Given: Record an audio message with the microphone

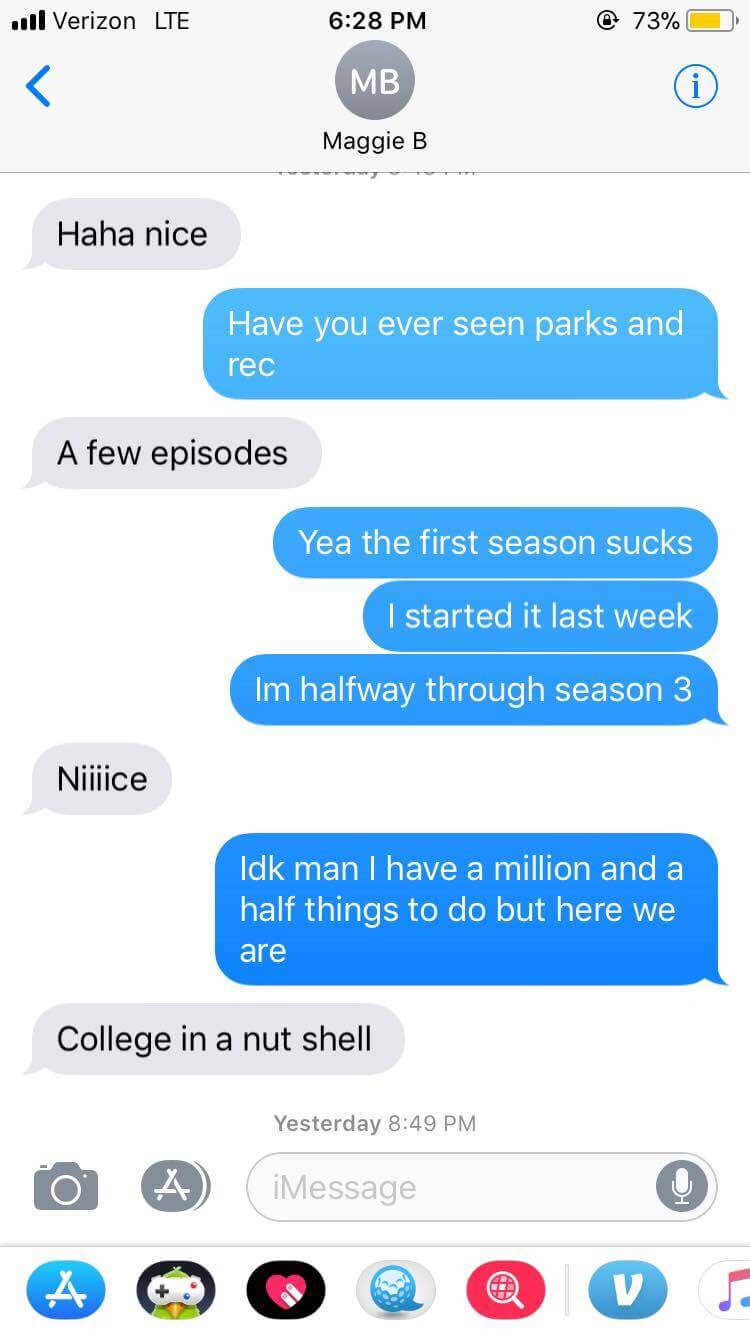Looking at the screenshot, I should coord(682,1187).
